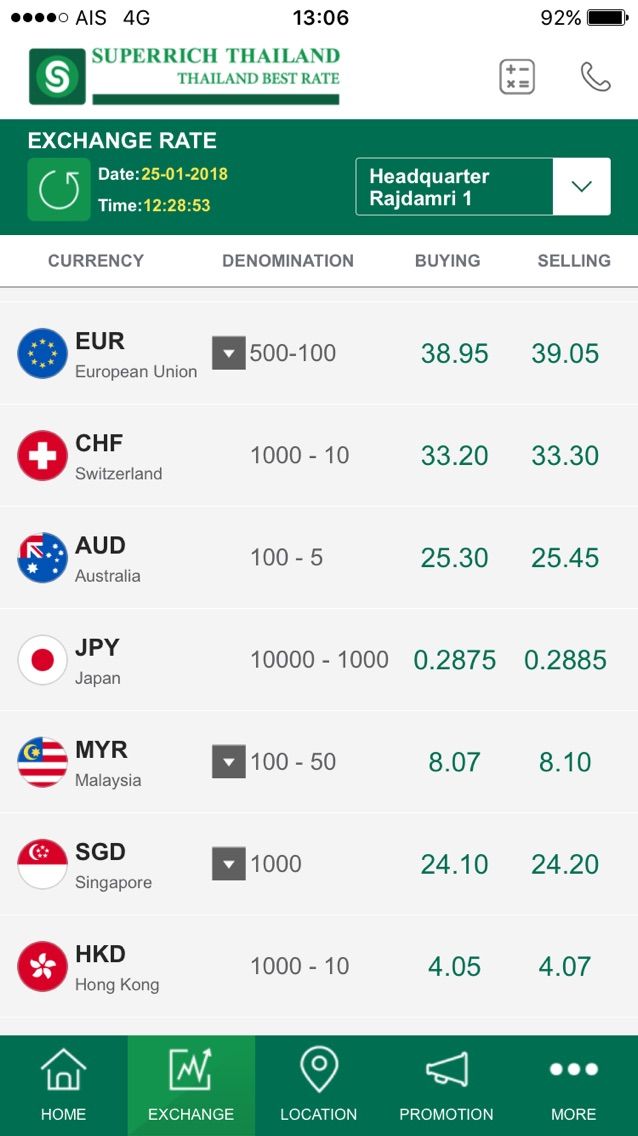The height and width of the screenshot is (1136, 638).
Task: Expand SGD denomination options
Action: pos(229,864)
